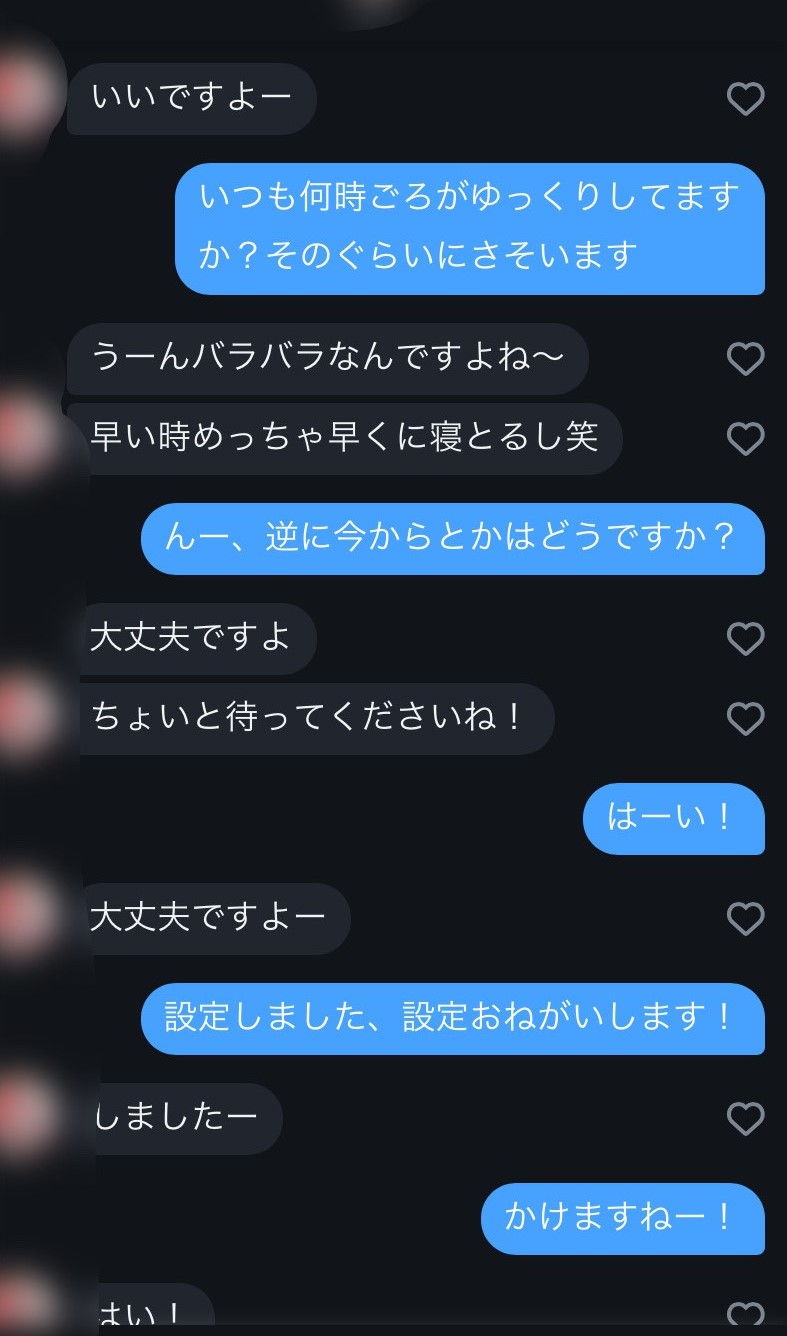
Task: Heart the message 早い時めっちゃ早くに寝とるし笑
Action: 745,439
